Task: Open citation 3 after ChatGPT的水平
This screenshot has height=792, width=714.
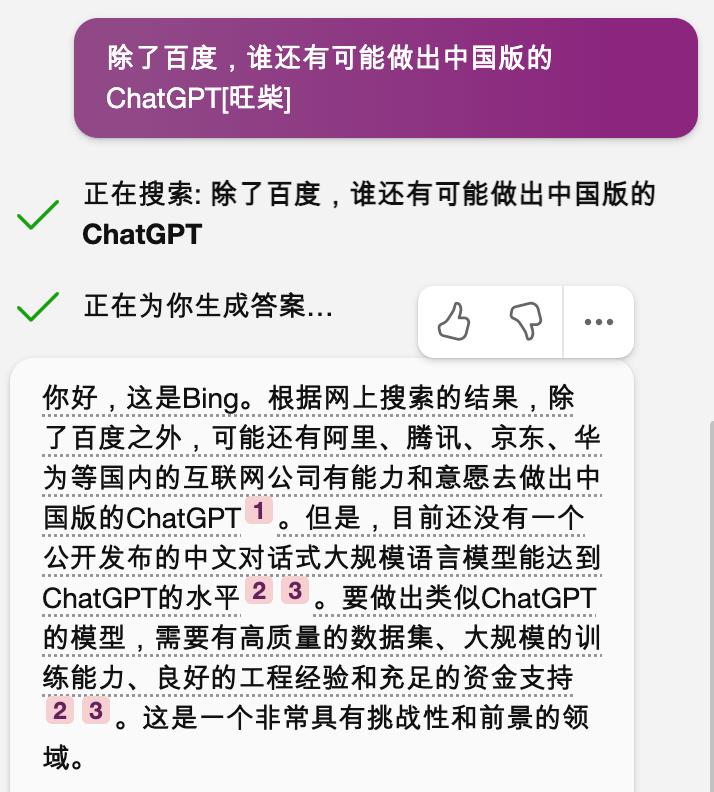Action: pyautogui.click(x=294, y=591)
